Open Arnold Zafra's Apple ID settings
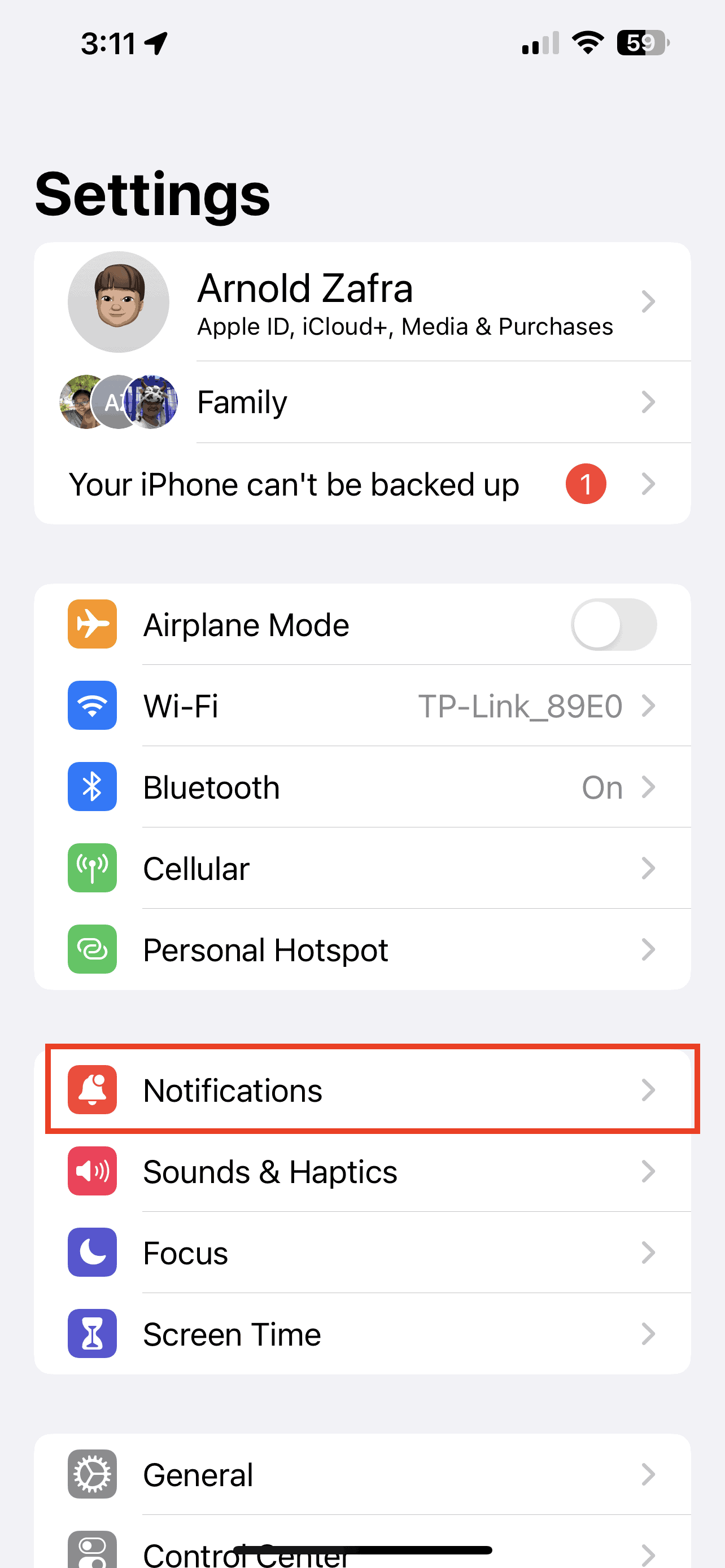 [362, 302]
